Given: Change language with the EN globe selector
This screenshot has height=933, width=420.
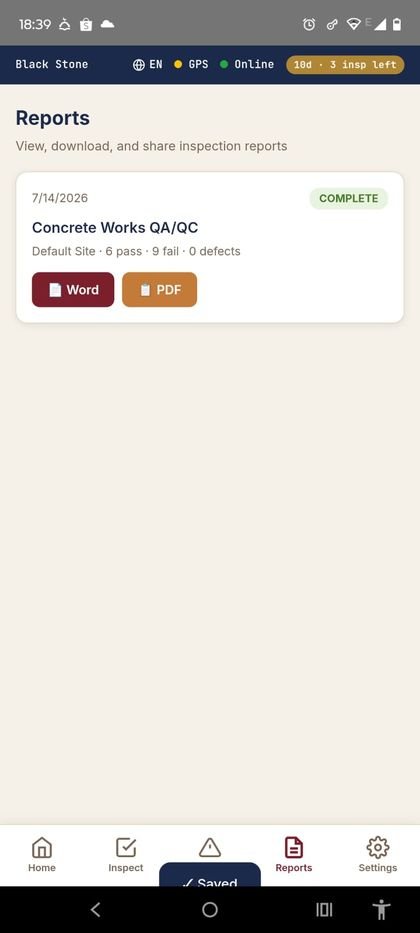Looking at the screenshot, I should click(x=147, y=64).
